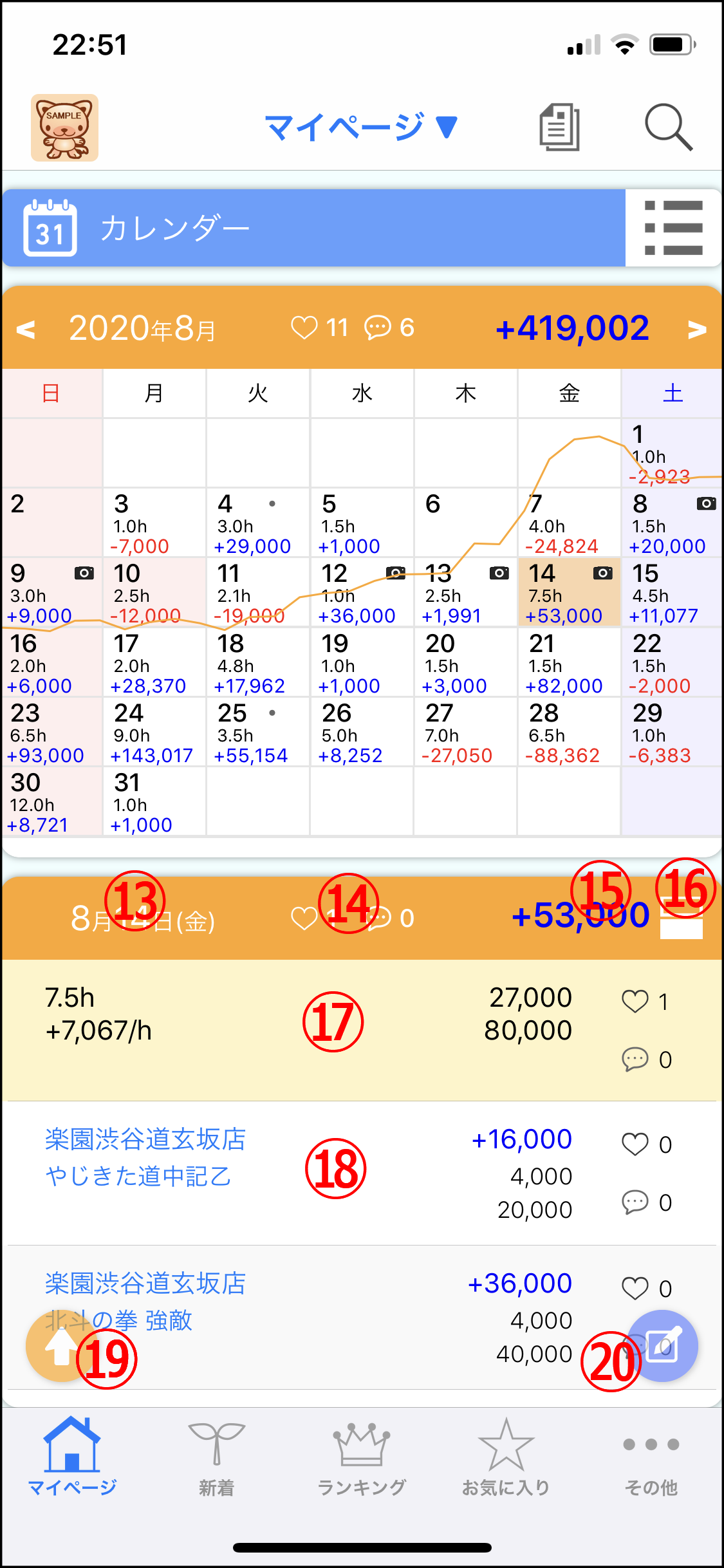The image size is (724, 1568).
Task: Tap the scroll-to-top arrow button
Action: pyautogui.click(x=60, y=1346)
